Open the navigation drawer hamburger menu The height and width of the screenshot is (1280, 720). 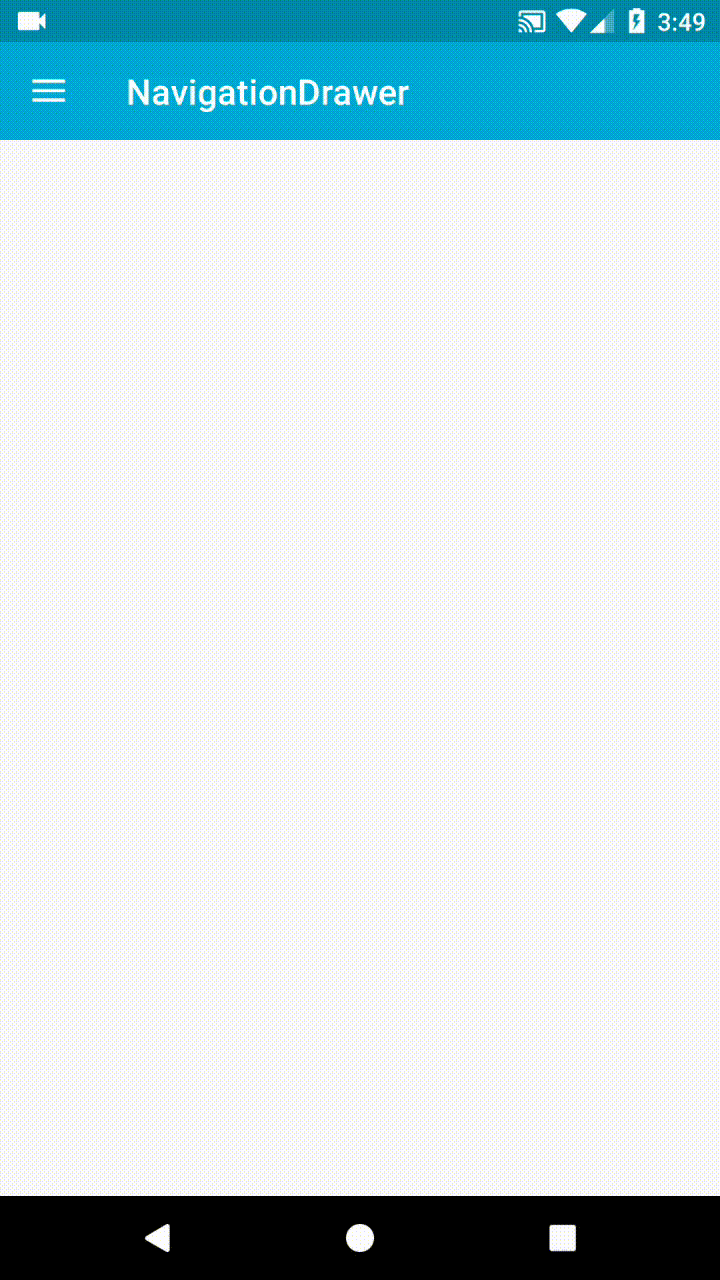49,92
